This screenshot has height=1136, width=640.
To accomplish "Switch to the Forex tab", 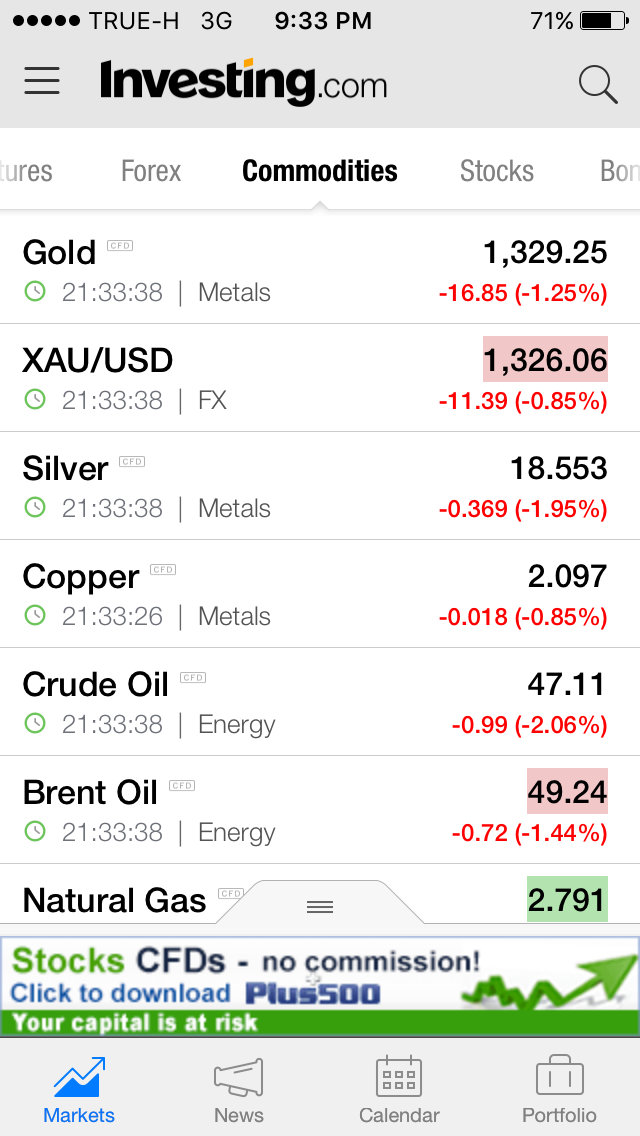I will coord(151,171).
